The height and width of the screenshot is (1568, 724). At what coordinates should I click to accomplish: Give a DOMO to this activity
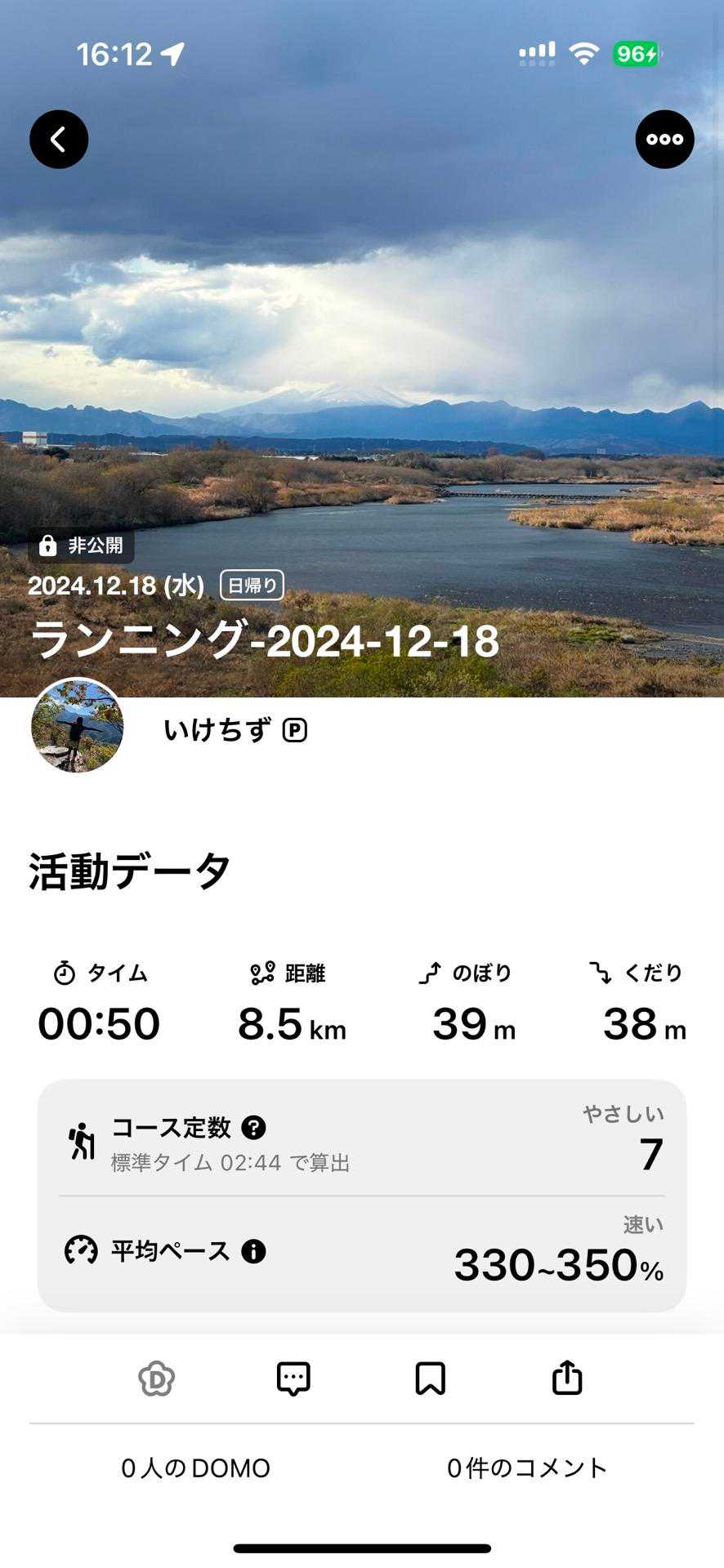[156, 1379]
